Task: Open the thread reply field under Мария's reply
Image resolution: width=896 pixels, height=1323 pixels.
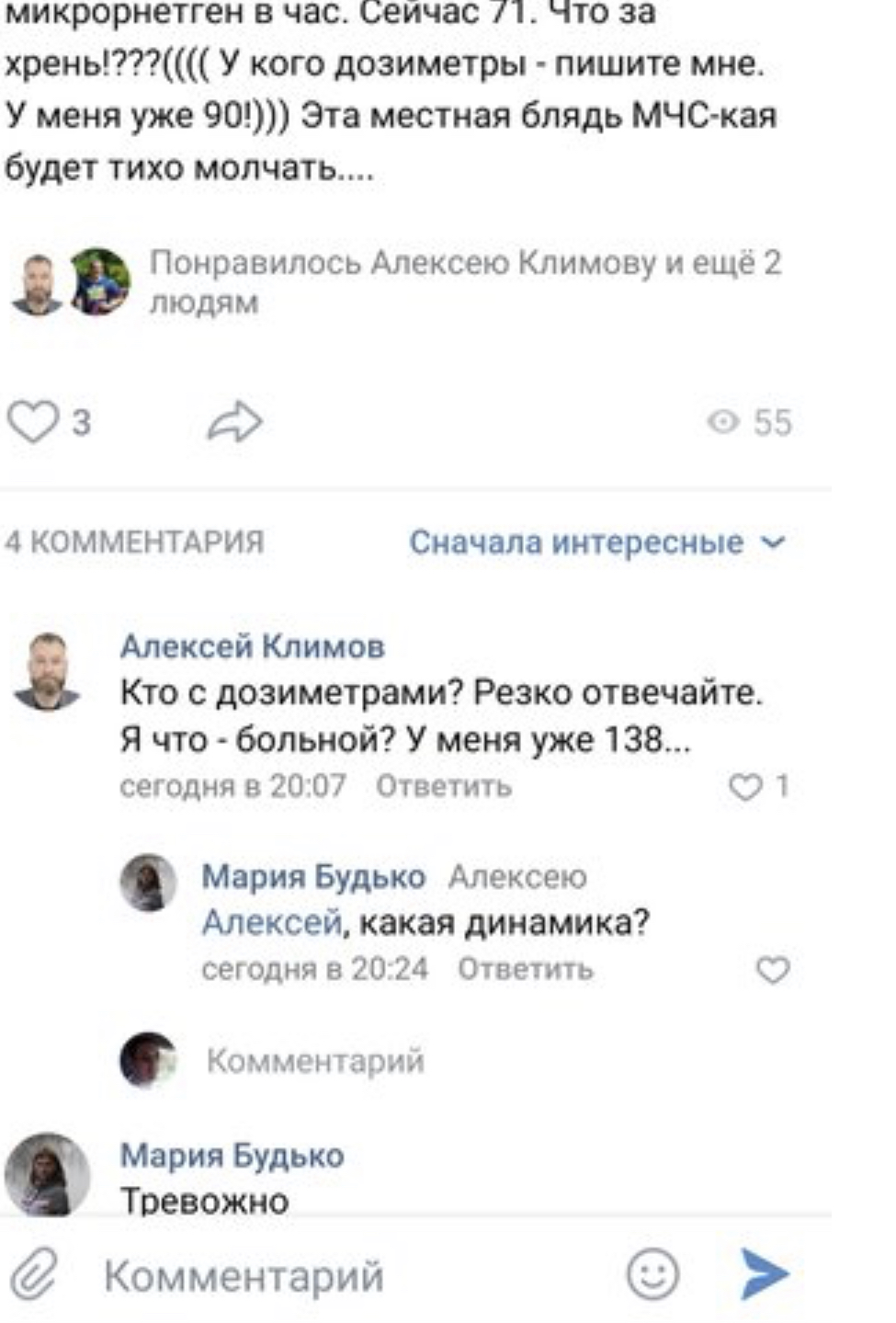Action: click(315, 1061)
